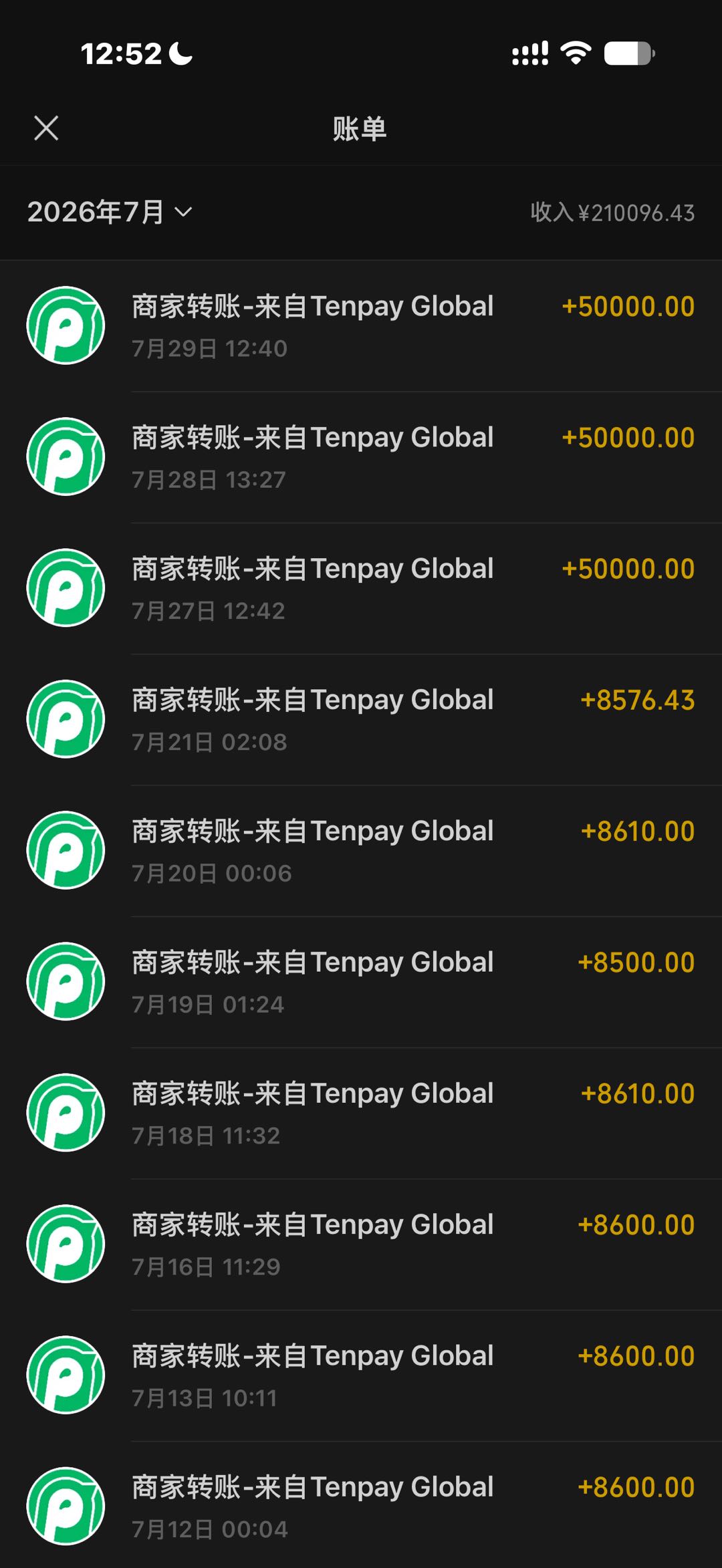722x1568 pixels.
Task: Open the 2026年7月 month picker
Action: 110,212
